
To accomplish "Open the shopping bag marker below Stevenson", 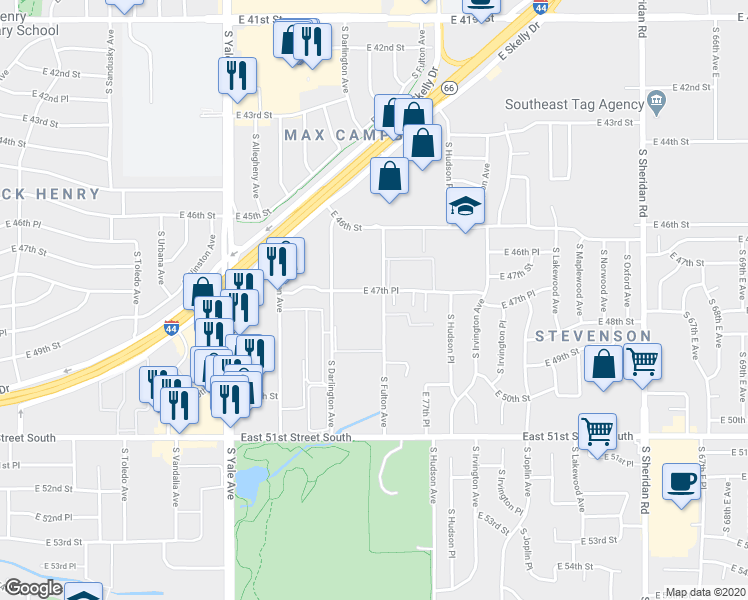I will [604, 365].
